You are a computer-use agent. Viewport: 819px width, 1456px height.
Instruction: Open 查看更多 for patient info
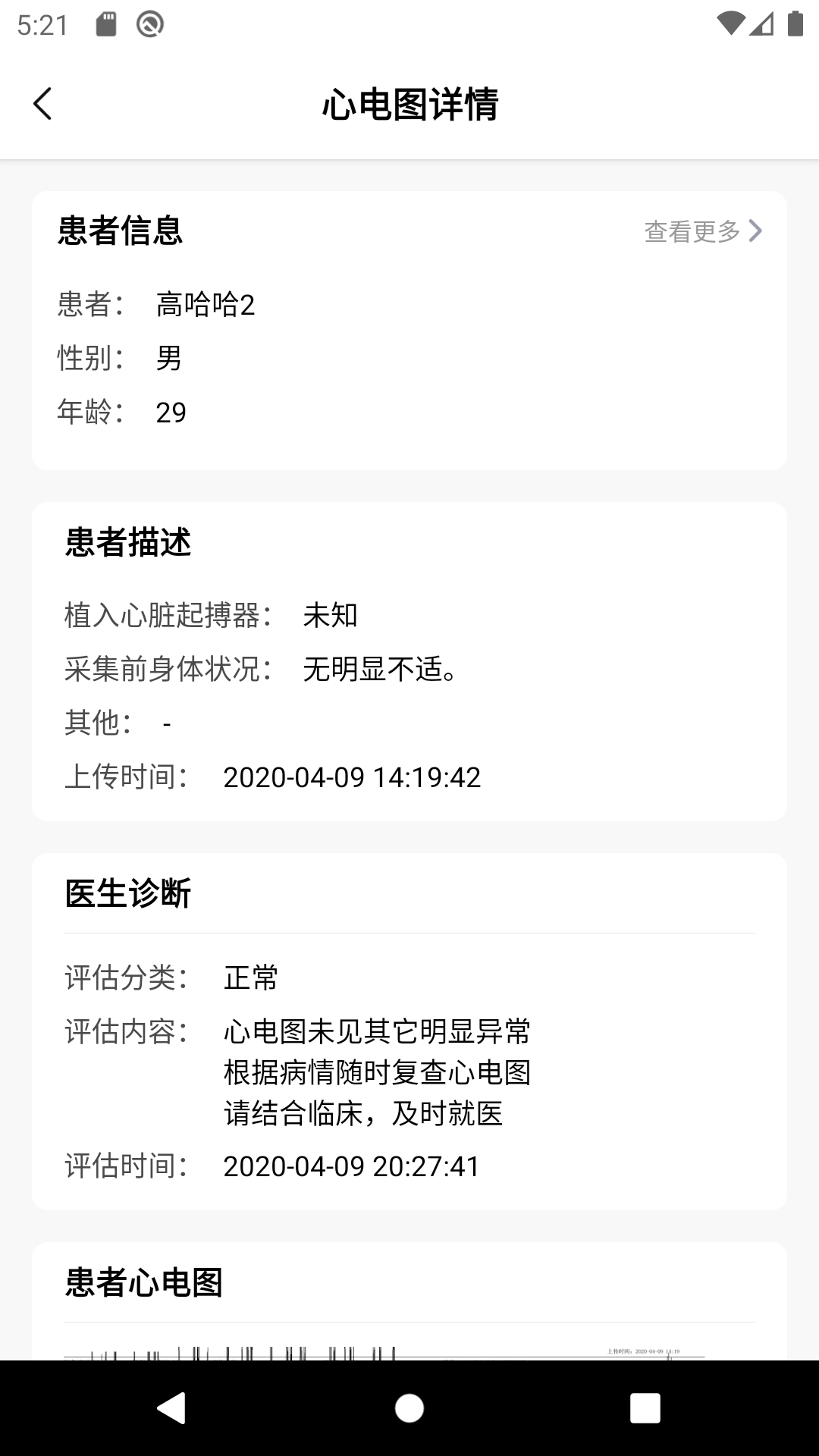[691, 232]
